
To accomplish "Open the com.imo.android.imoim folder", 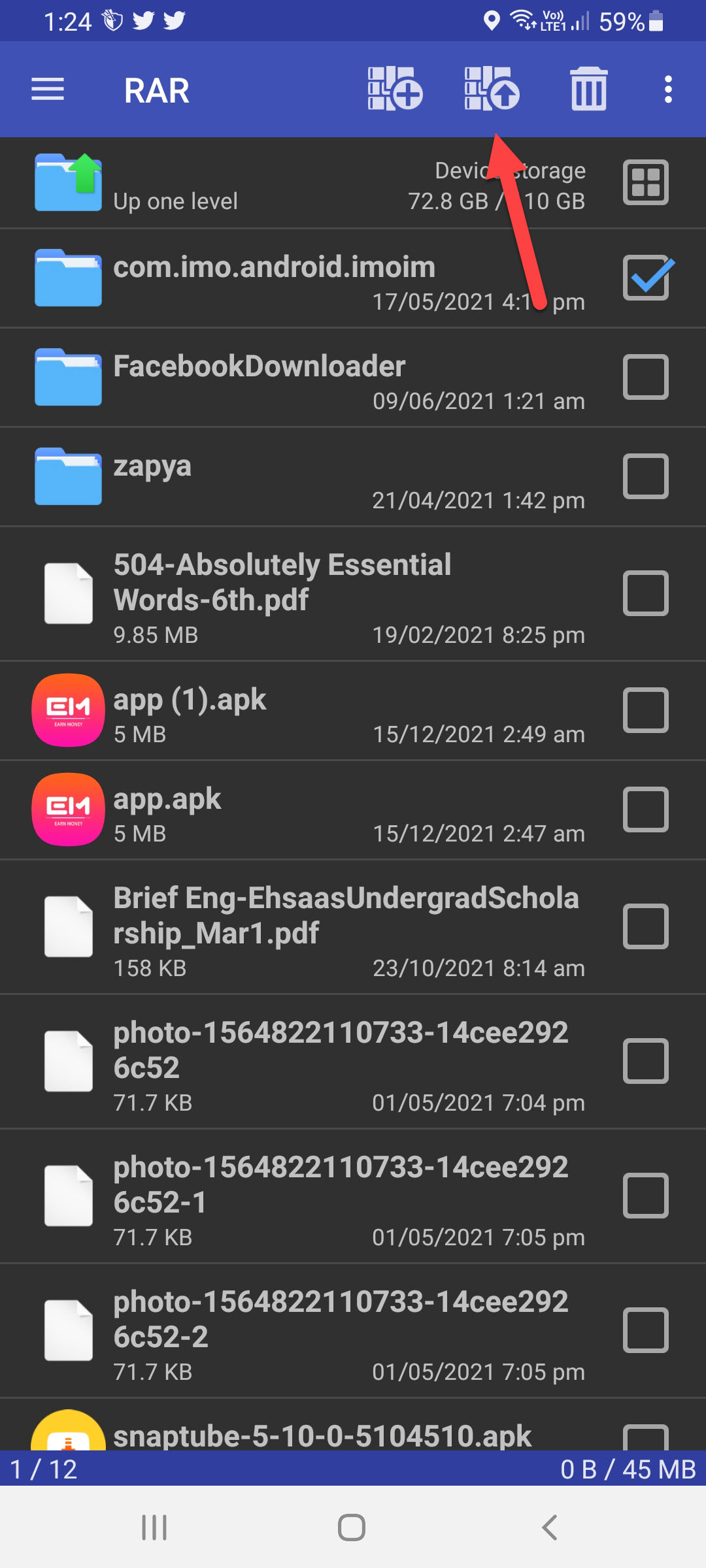I will [274, 278].
